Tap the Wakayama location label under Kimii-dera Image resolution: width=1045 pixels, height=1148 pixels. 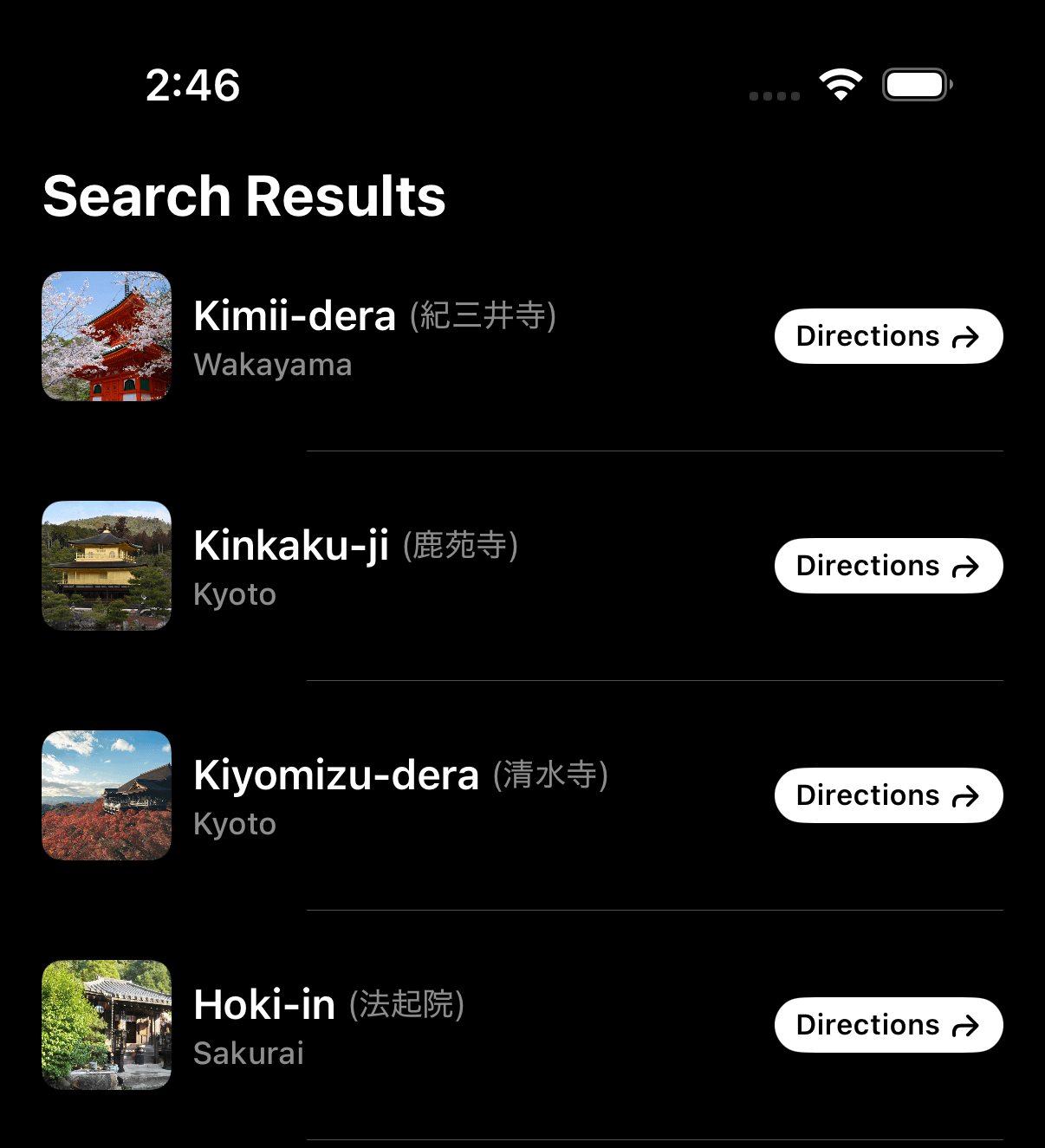[x=272, y=365]
